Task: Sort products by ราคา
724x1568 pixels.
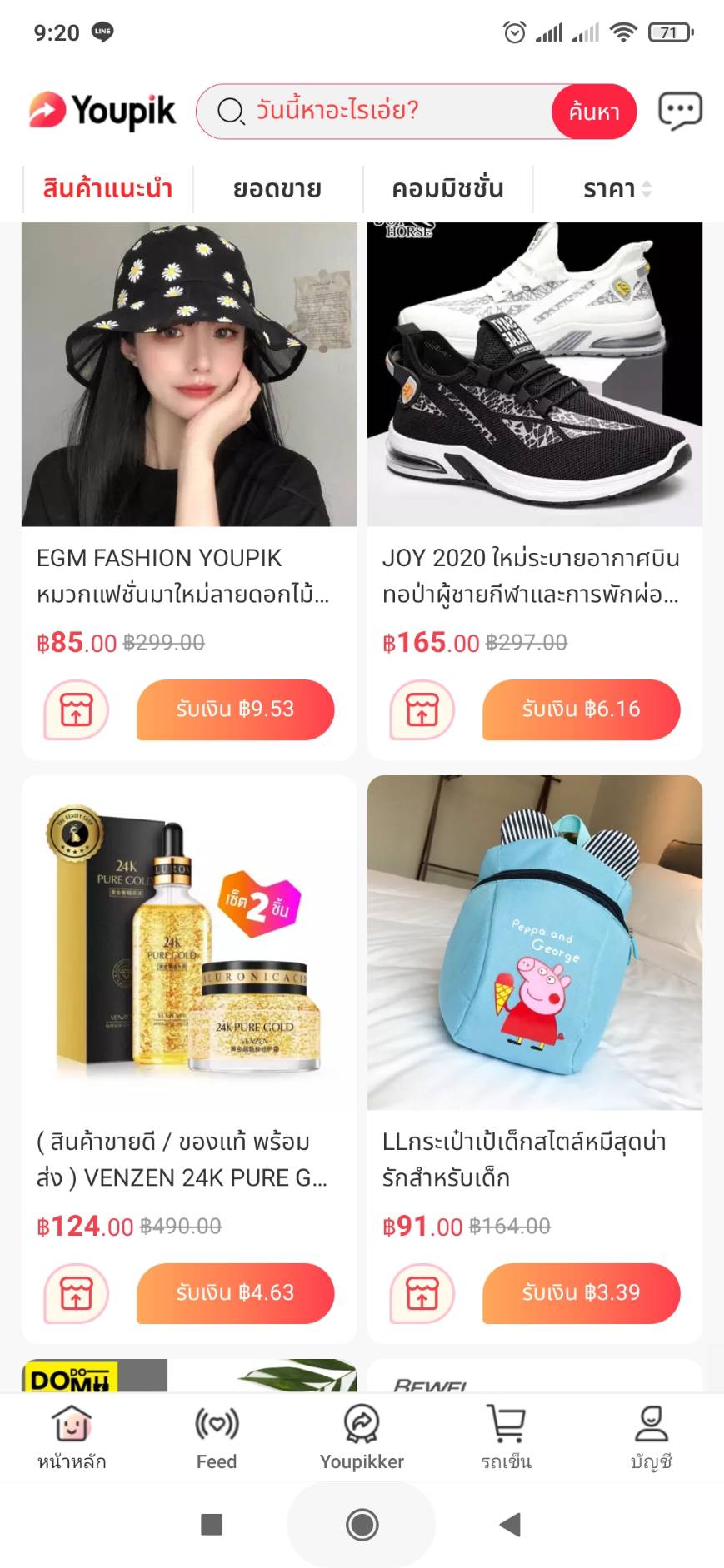Action: coord(617,189)
